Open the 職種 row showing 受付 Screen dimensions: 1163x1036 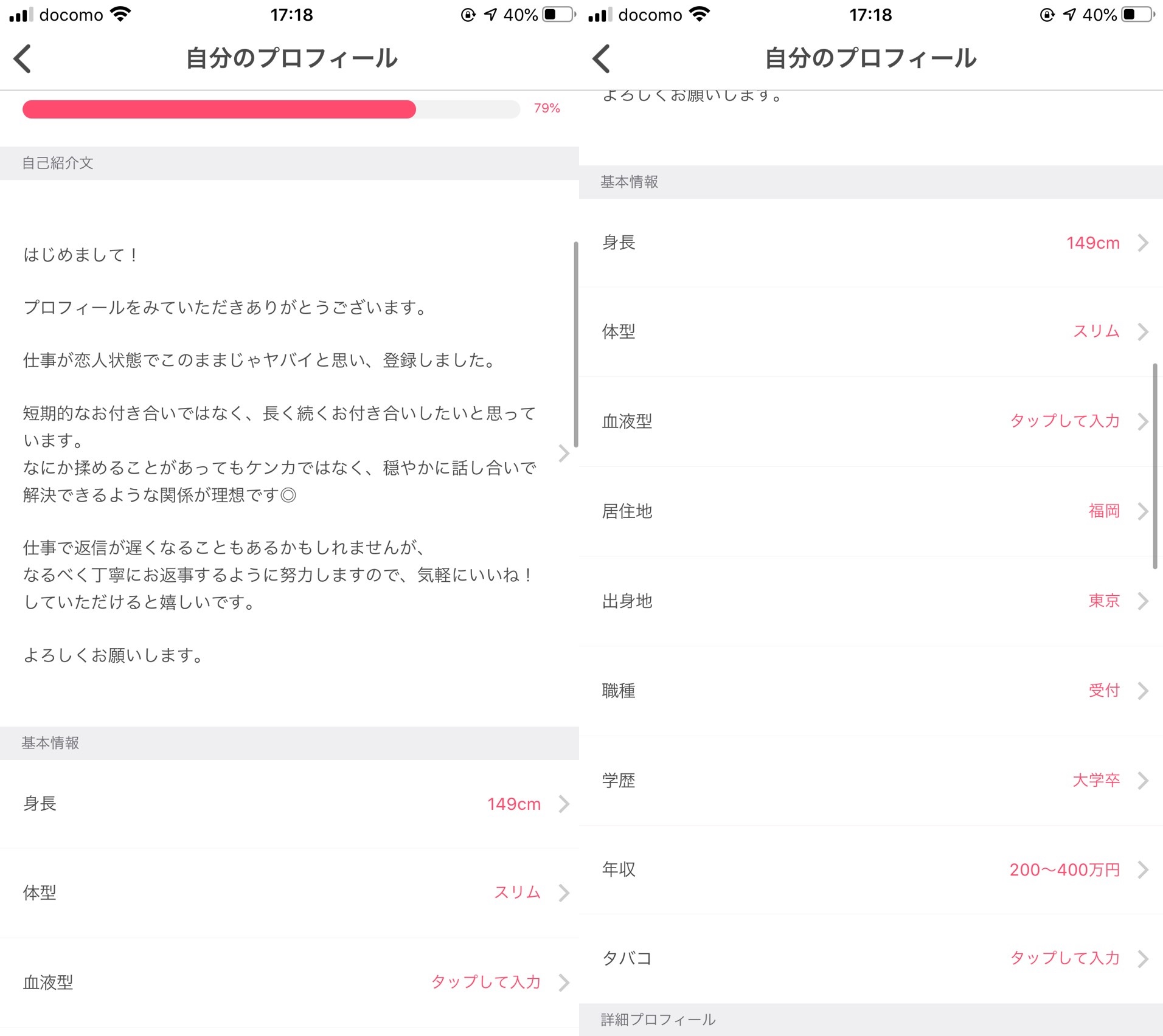(871, 691)
